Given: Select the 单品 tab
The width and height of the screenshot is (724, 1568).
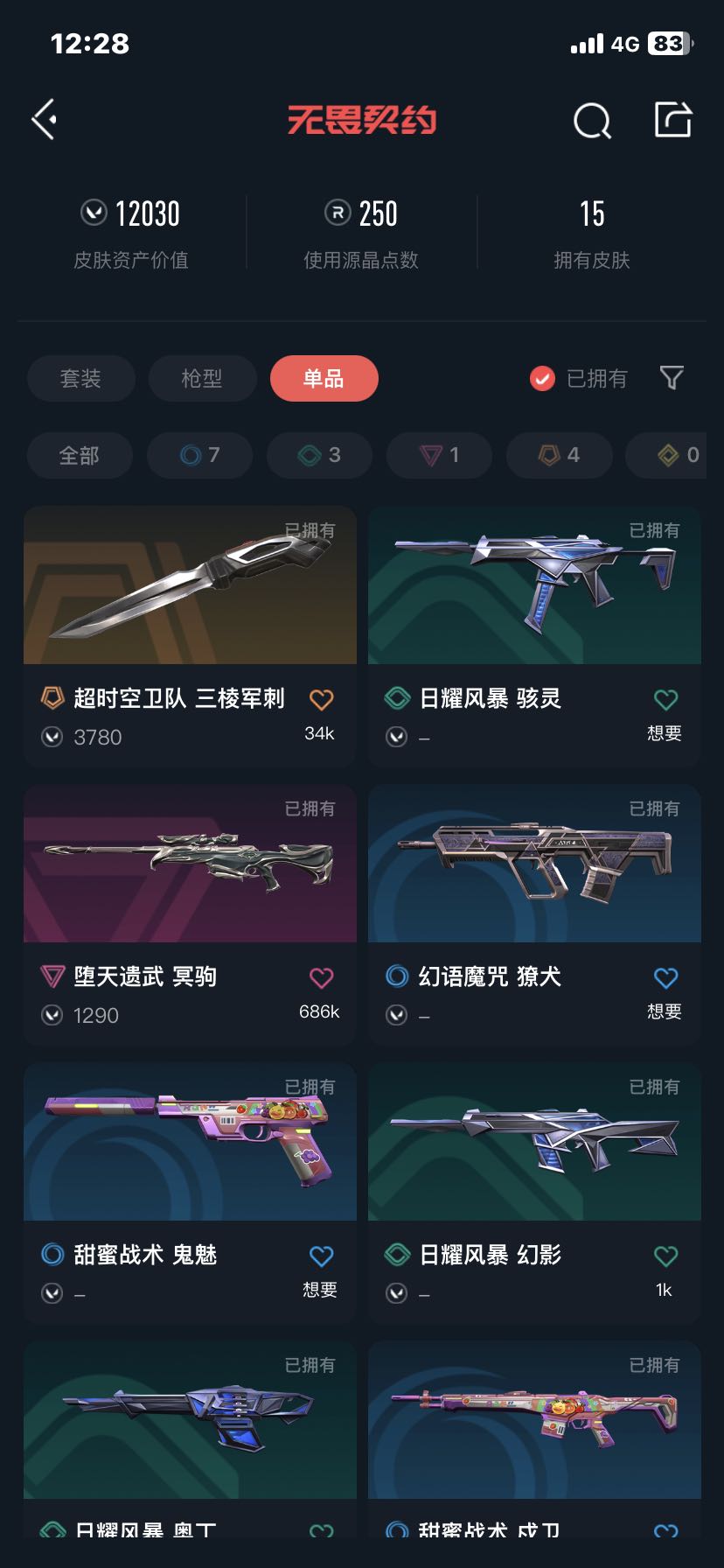Looking at the screenshot, I should pyautogui.click(x=324, y=379).
